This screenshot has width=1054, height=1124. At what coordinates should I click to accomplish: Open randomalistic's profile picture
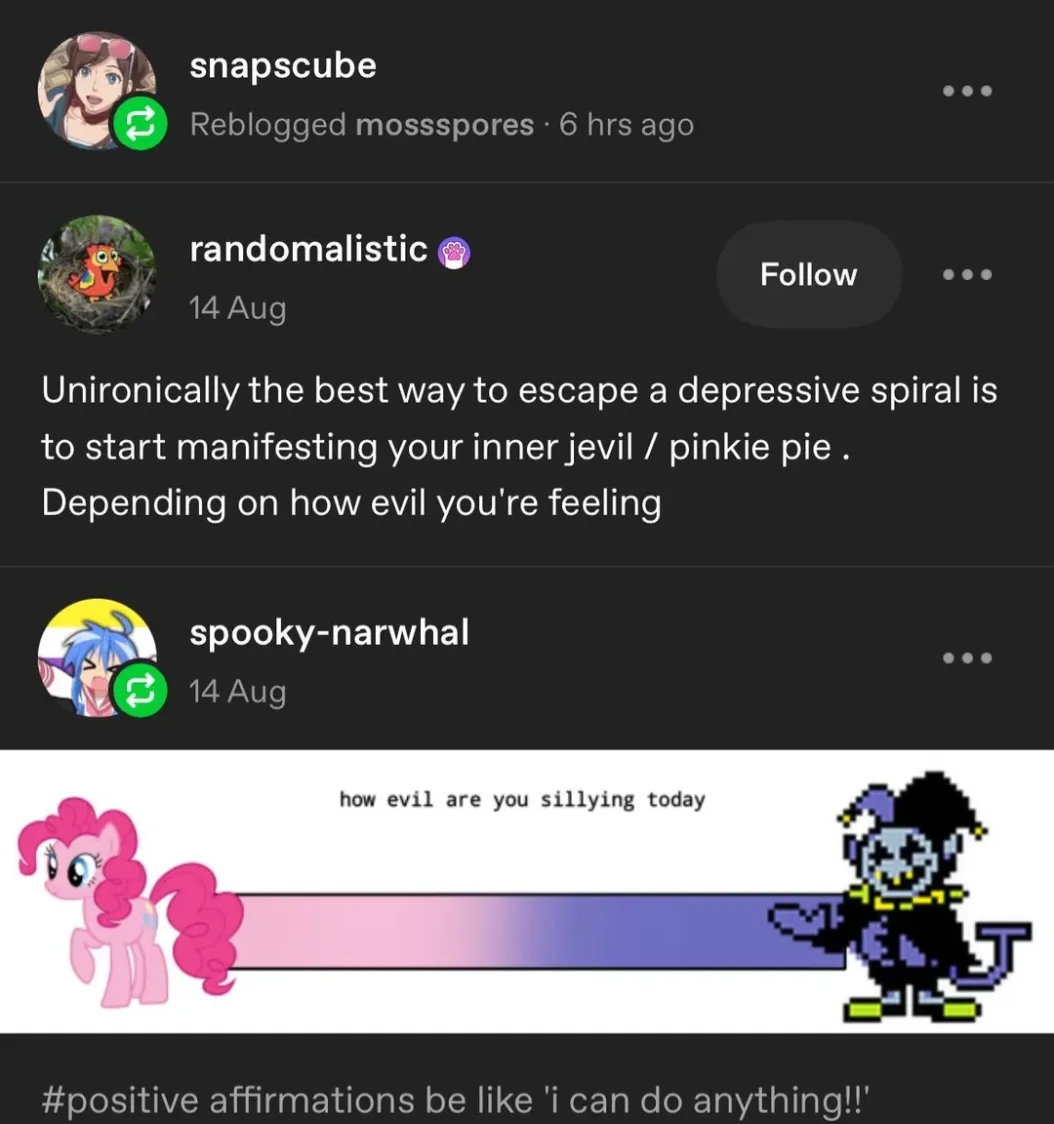pos(96,273)
